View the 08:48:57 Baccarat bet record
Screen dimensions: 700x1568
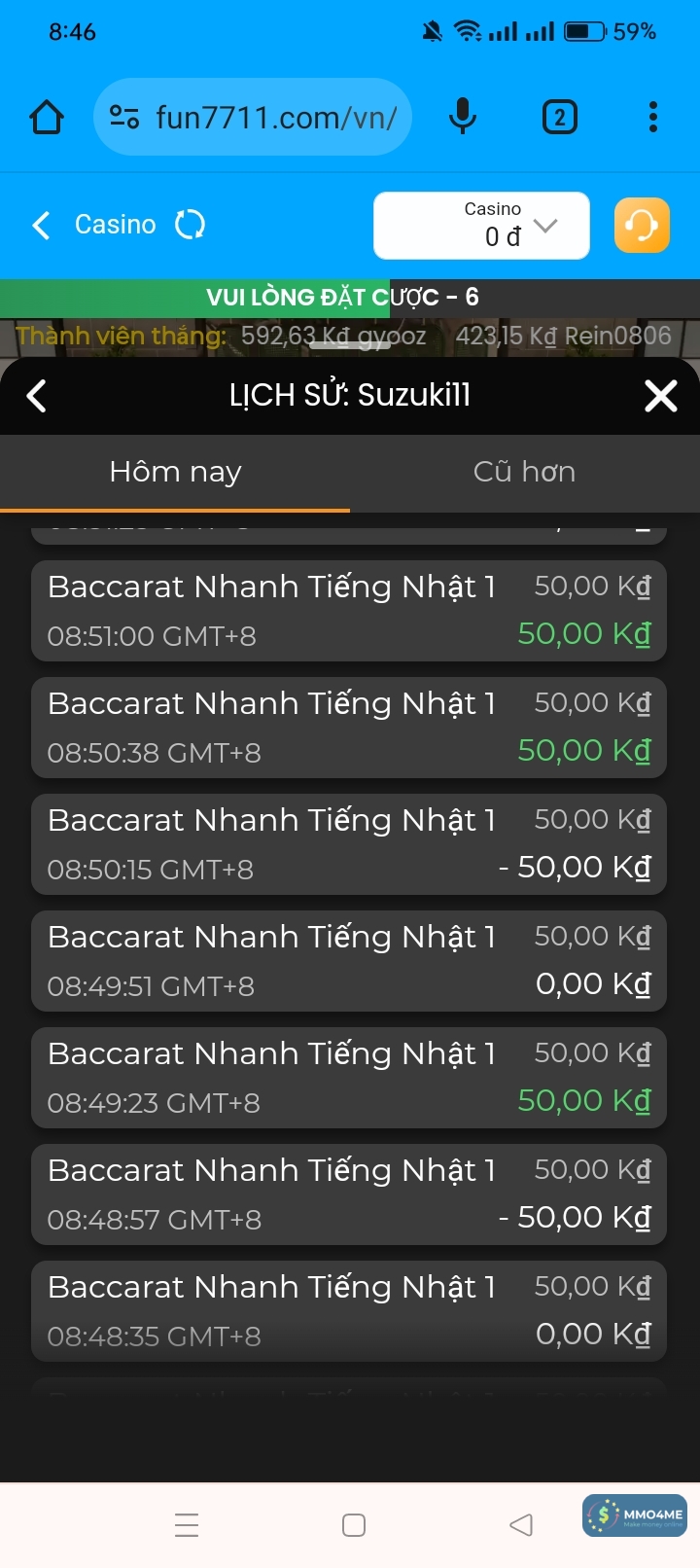point(349,1194)
